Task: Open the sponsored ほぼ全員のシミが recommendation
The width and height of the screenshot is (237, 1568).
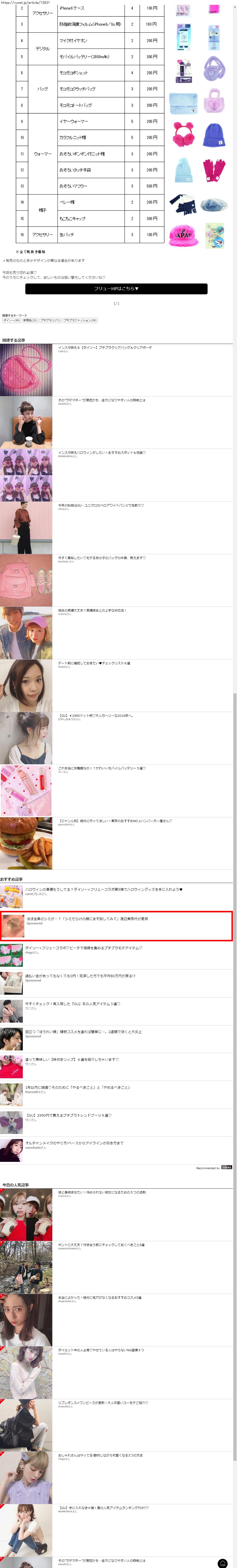Action: click(x=87, y=919)
